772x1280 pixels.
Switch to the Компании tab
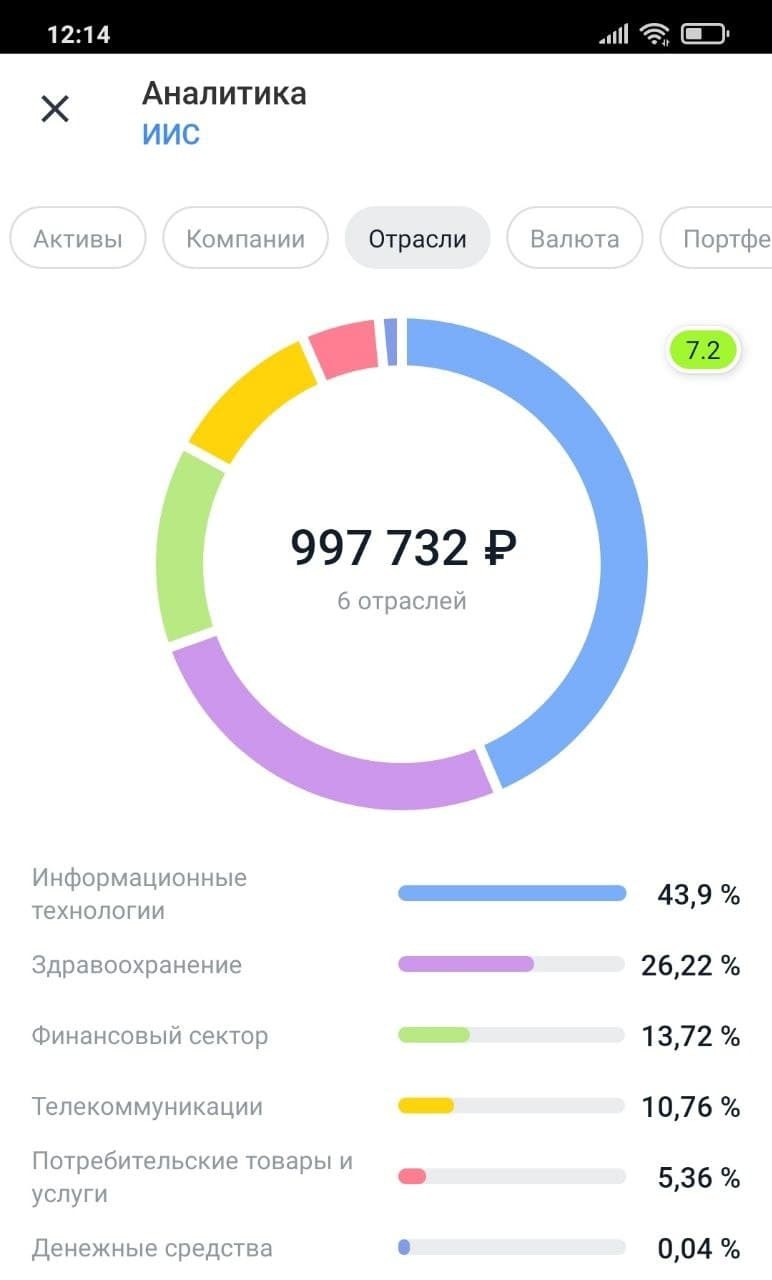[x=245, y=239]
